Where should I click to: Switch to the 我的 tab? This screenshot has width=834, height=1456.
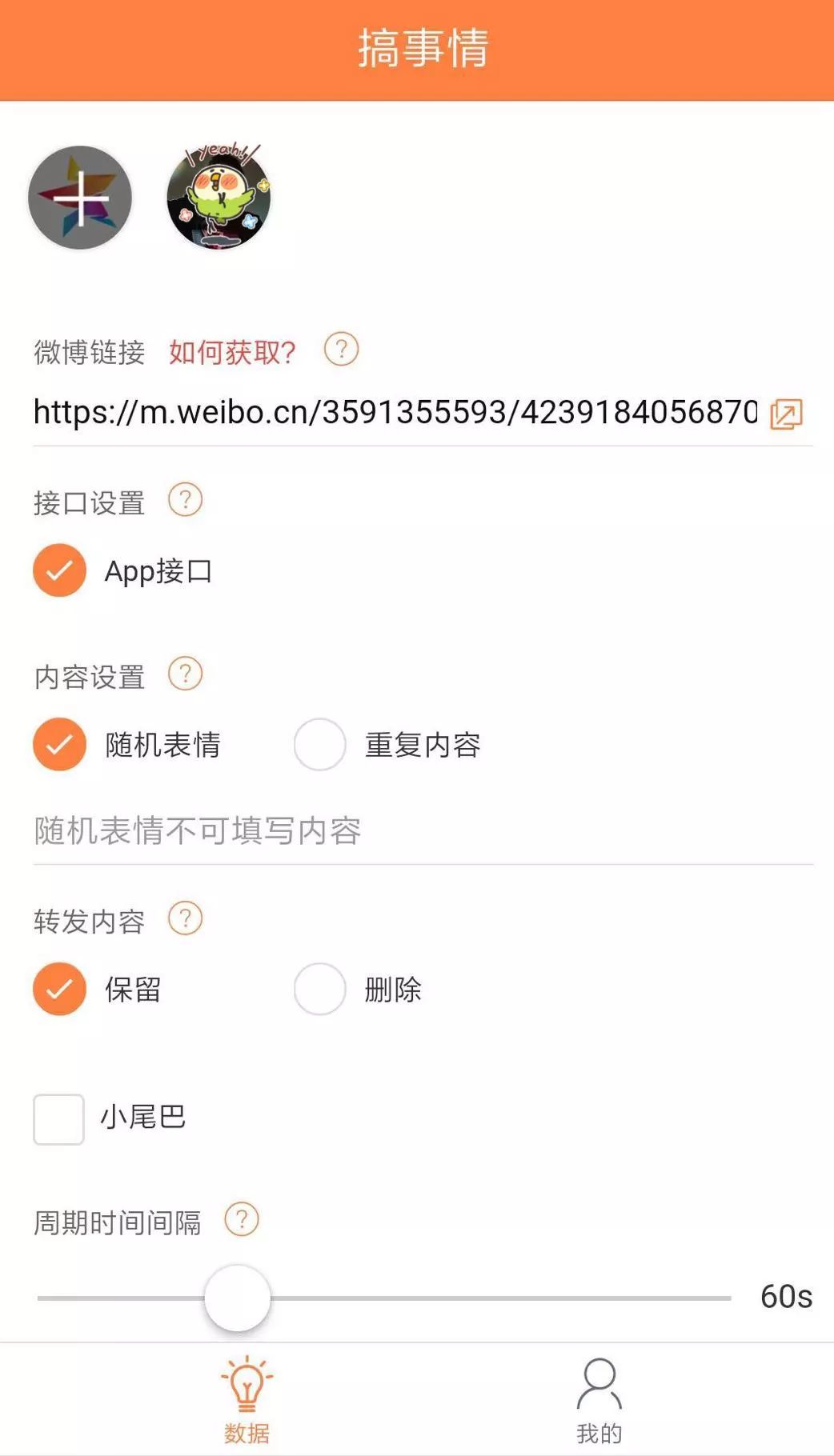pyautogui.click(x=599, y=1400)
